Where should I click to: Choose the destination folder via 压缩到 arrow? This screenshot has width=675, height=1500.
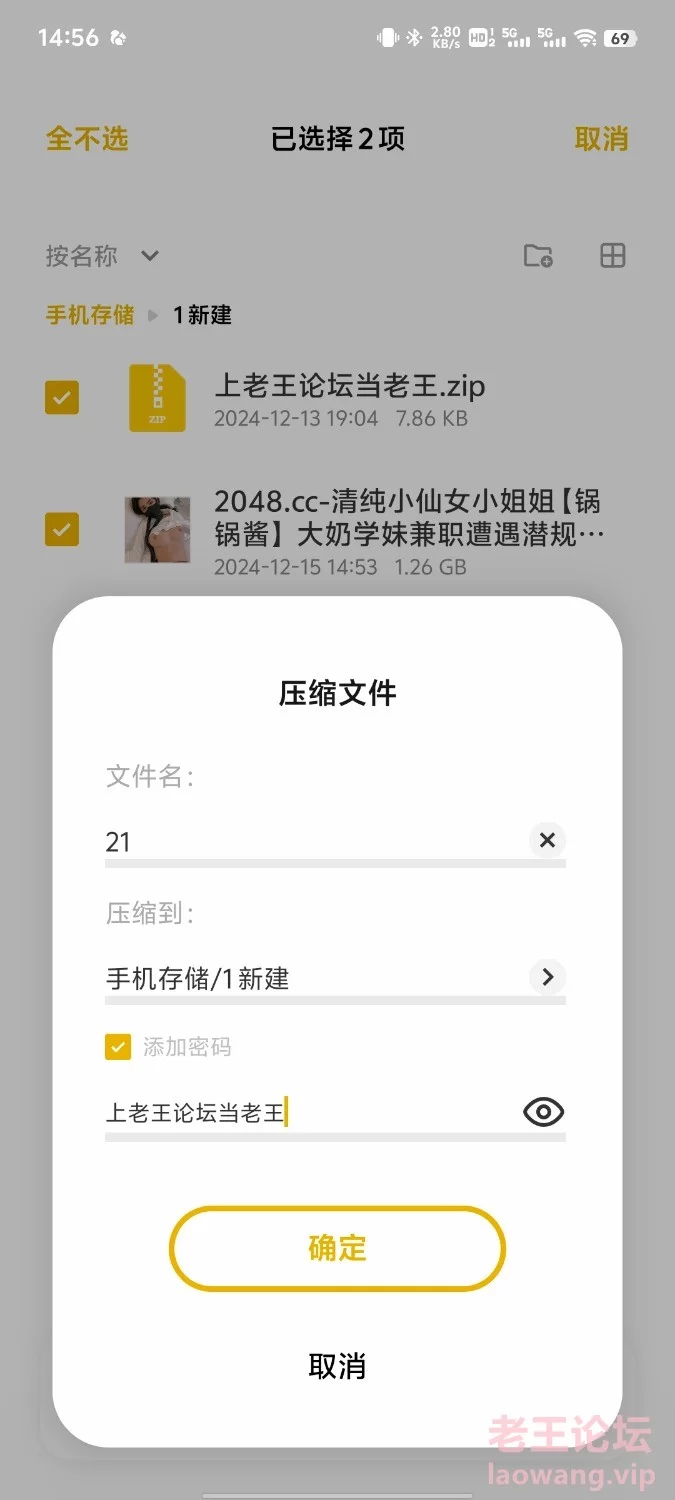coord(547,977)
